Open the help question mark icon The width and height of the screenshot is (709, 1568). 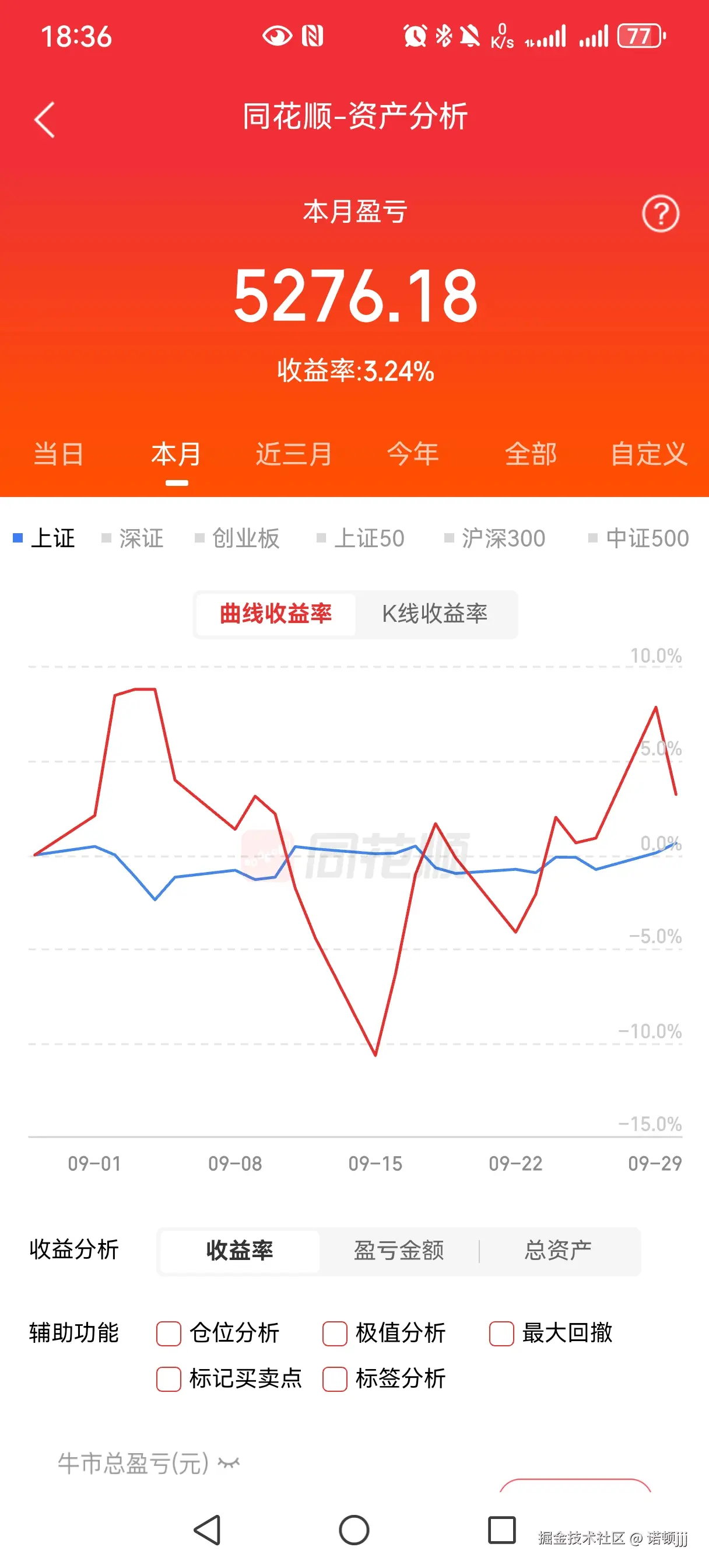pyautogui.click(x=660, y=213)
